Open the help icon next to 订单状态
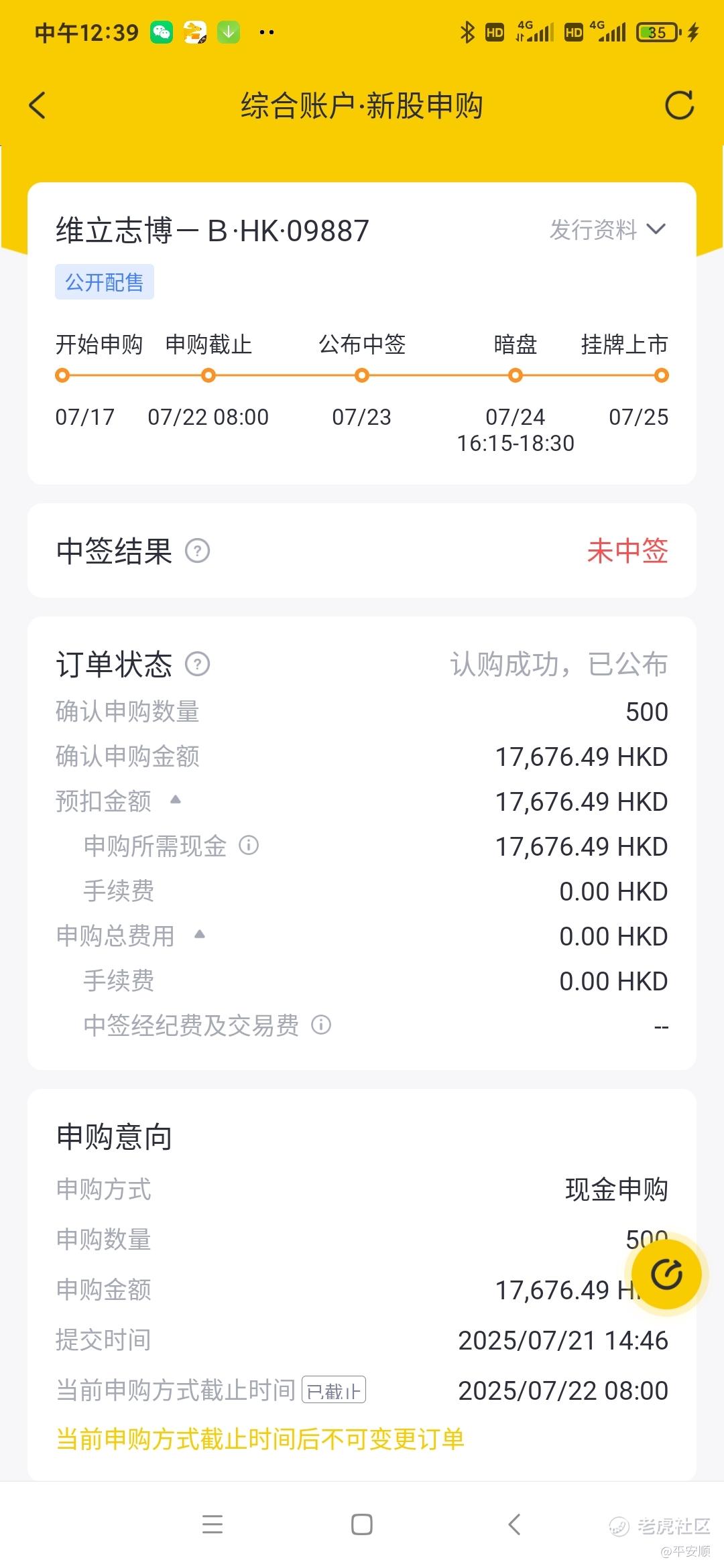724x1568 pixels. tap(197, 664)
